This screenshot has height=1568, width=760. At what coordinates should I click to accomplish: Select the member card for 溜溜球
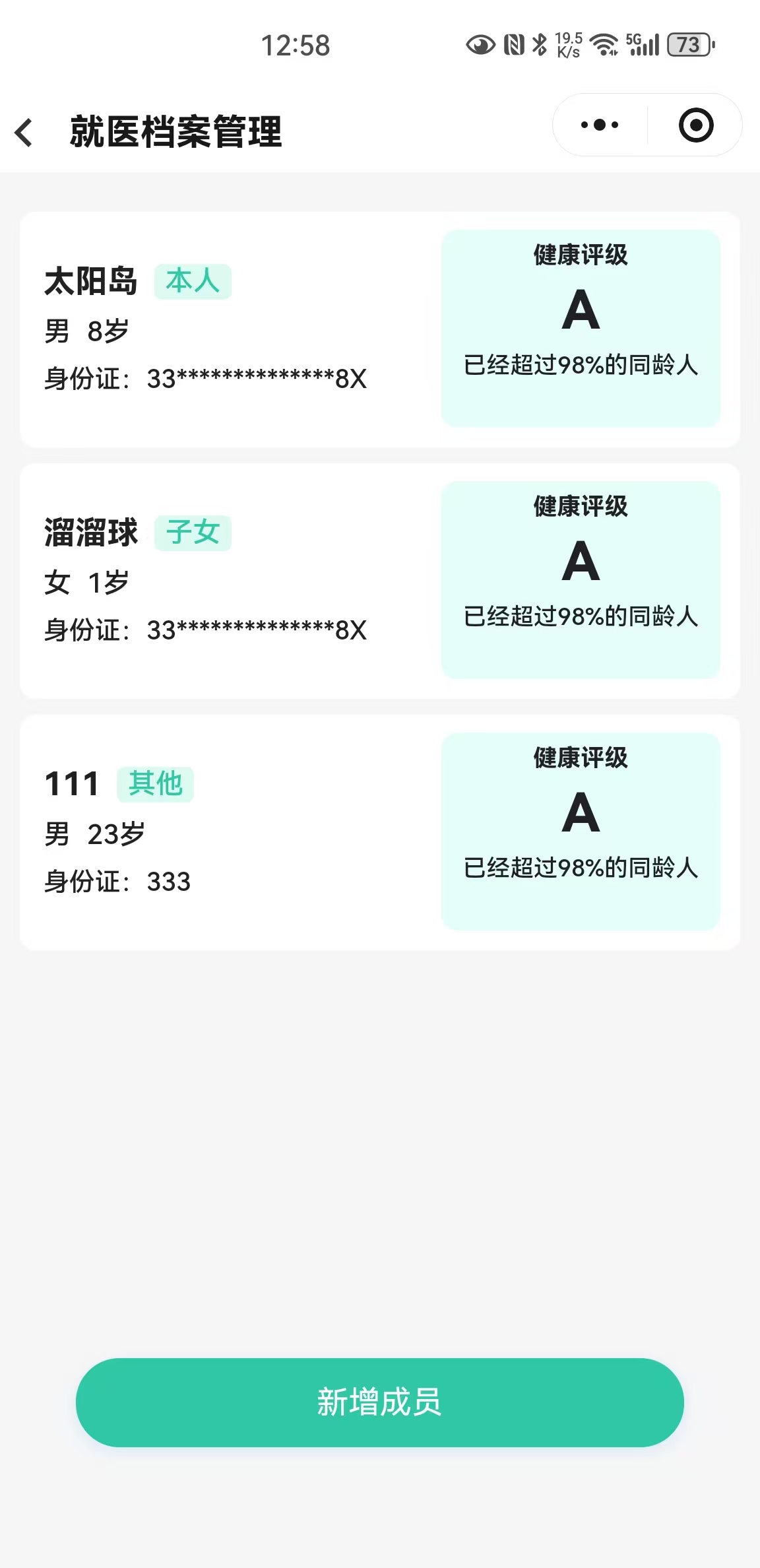coord(231,579)
